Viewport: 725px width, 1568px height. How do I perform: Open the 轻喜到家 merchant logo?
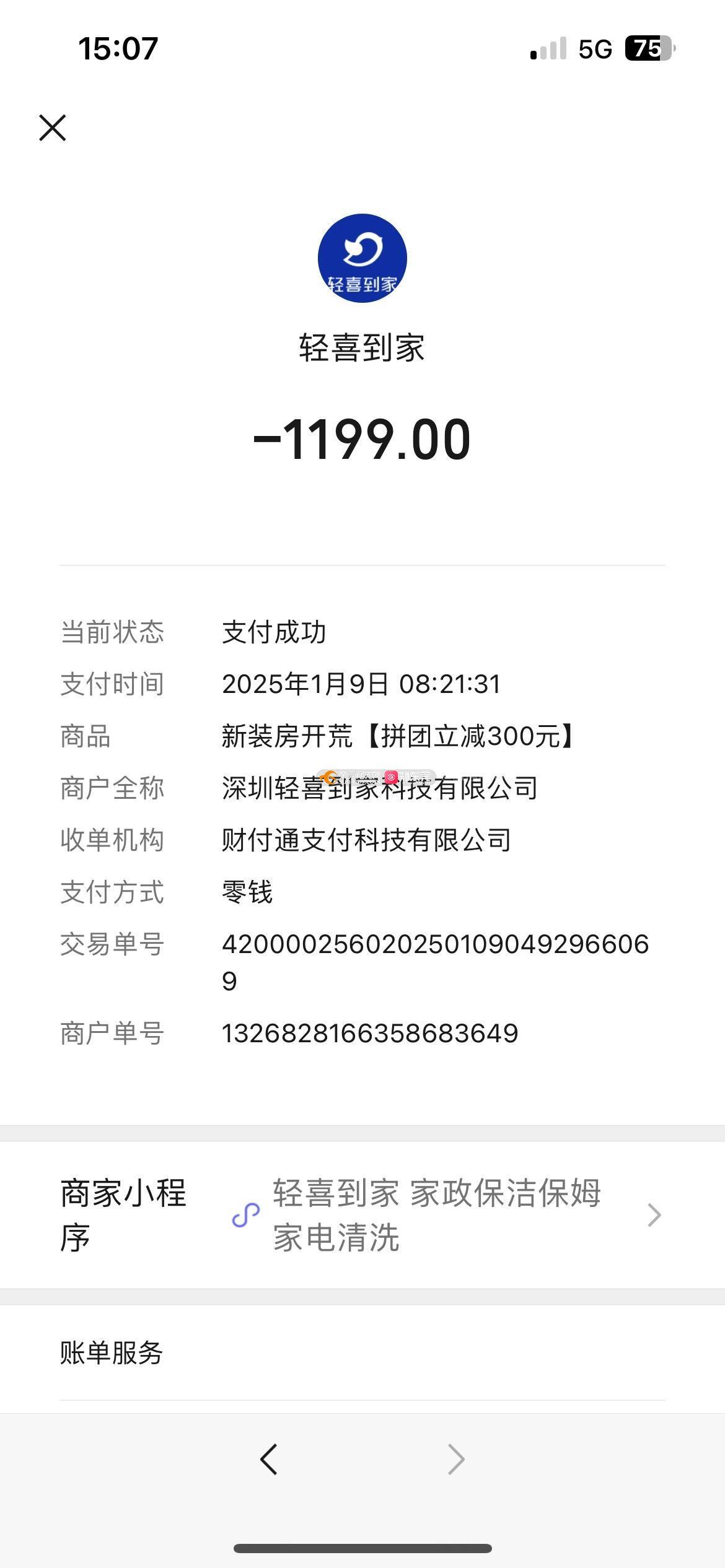[x=362, y=258]
